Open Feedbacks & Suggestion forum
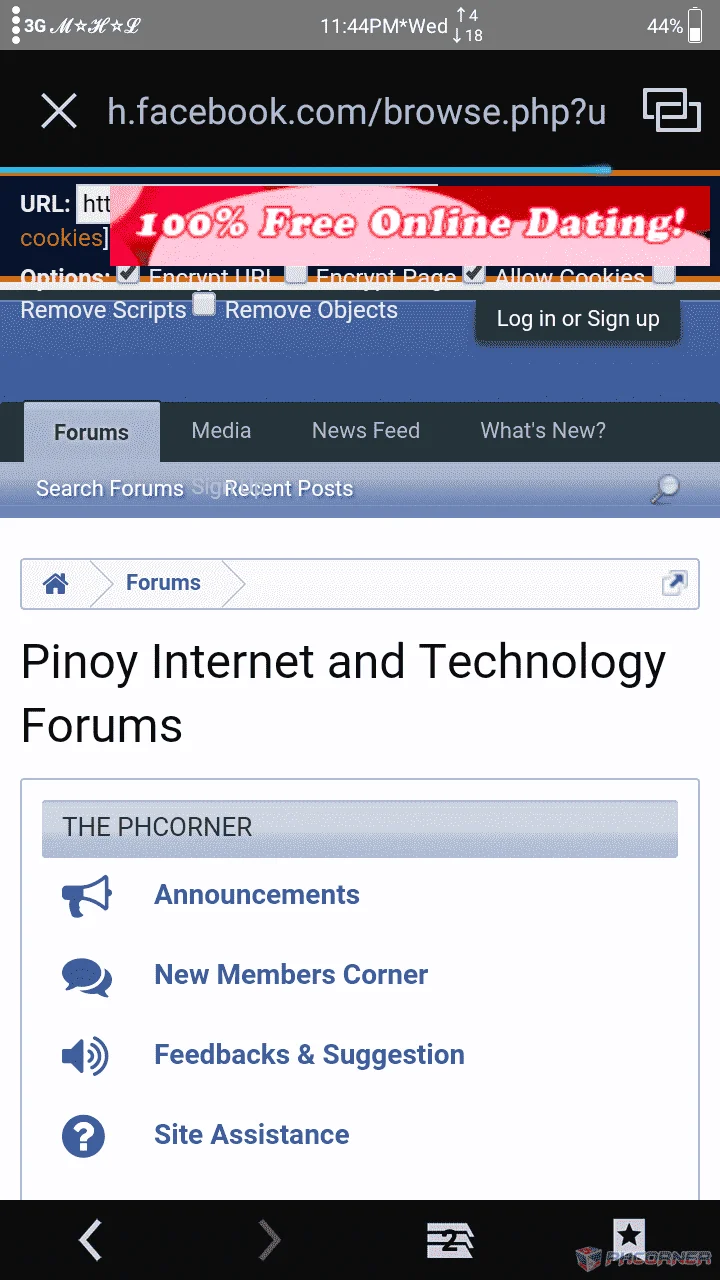Image resolution: width=720 pixels, height=1280 pixels. tap(309, 1055)
